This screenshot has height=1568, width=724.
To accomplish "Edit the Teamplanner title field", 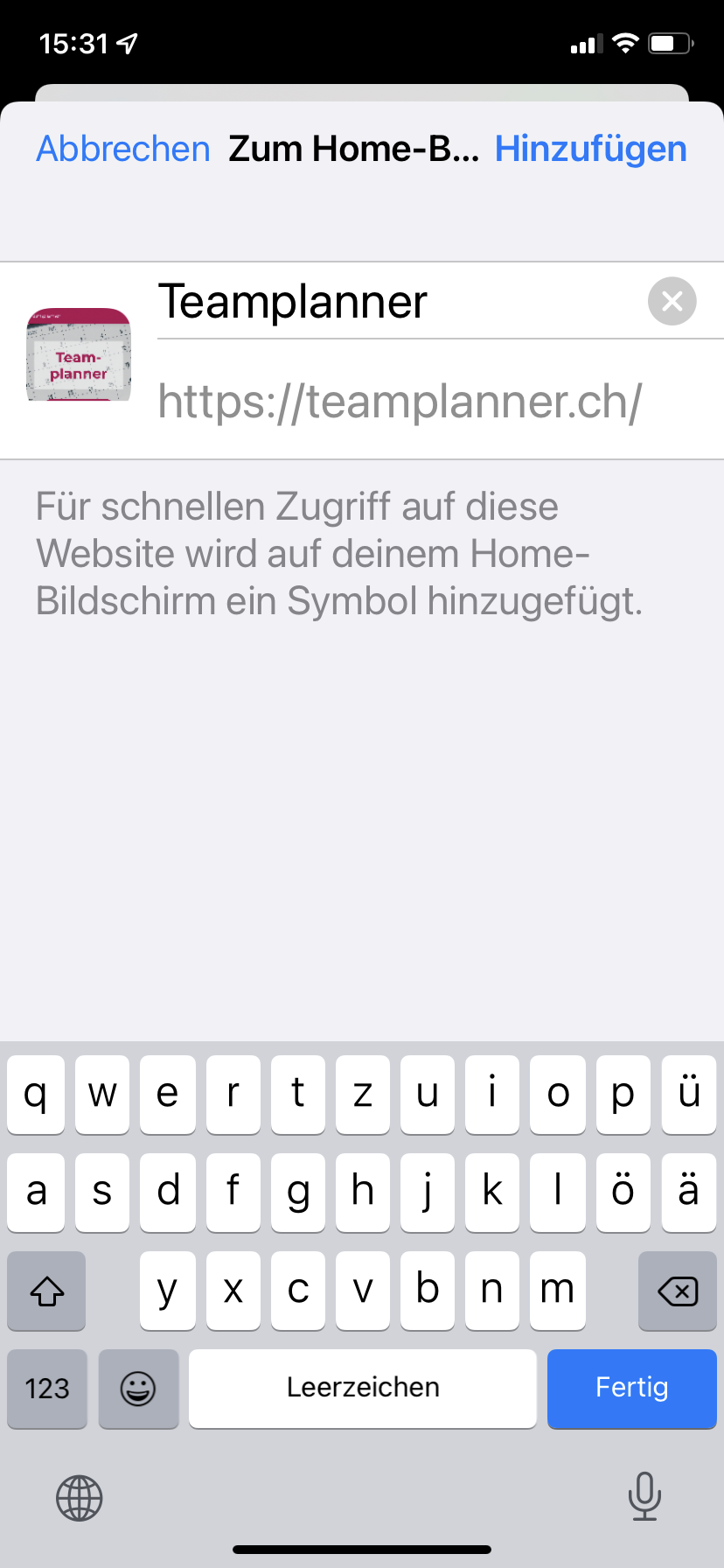I will point(393,302).
